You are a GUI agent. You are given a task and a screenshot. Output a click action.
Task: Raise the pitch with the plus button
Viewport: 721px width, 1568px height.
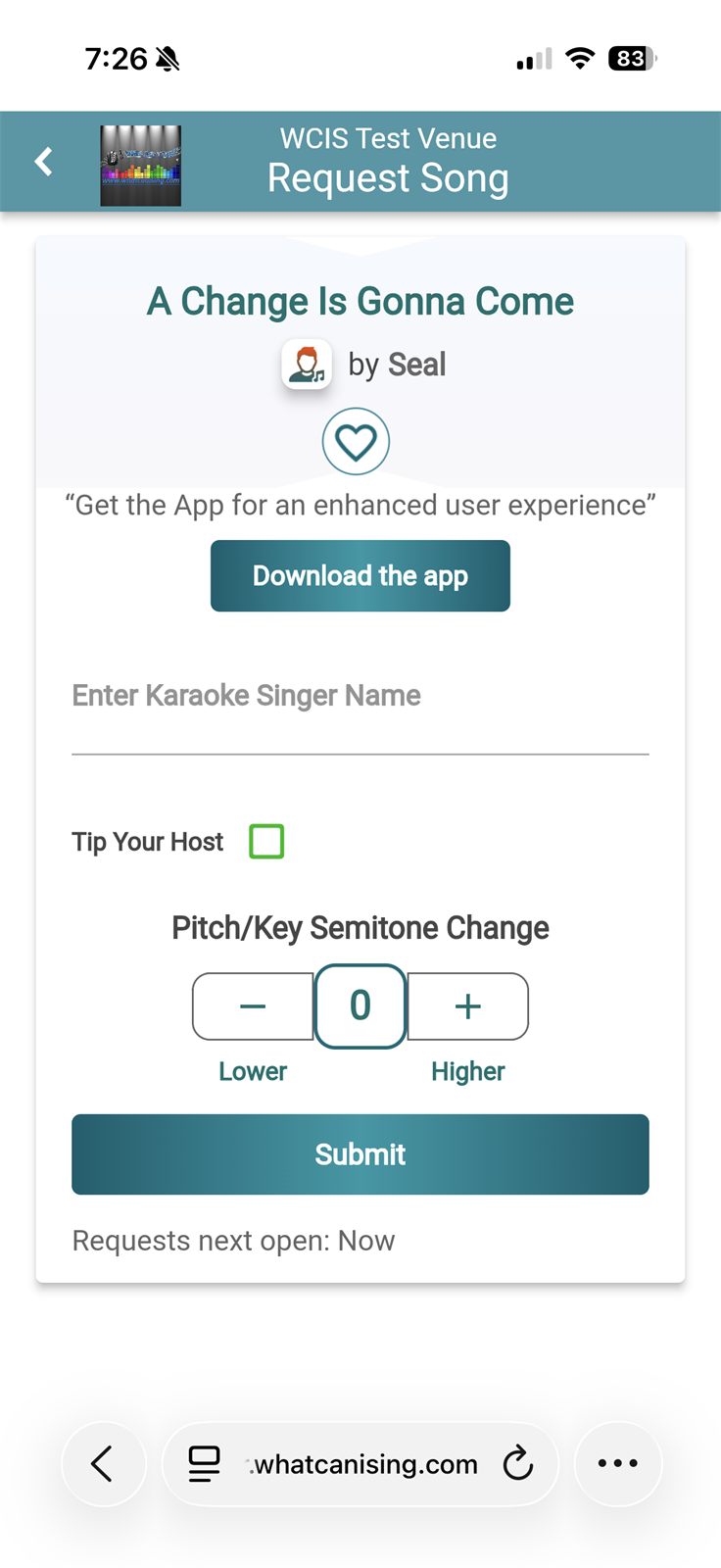coord(468,1005)
